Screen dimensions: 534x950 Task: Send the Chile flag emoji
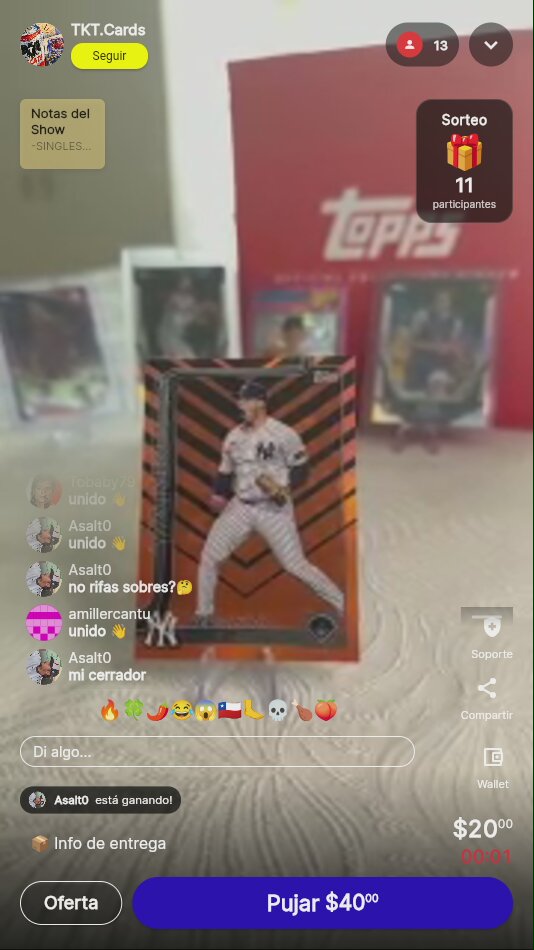pos(230,710)
